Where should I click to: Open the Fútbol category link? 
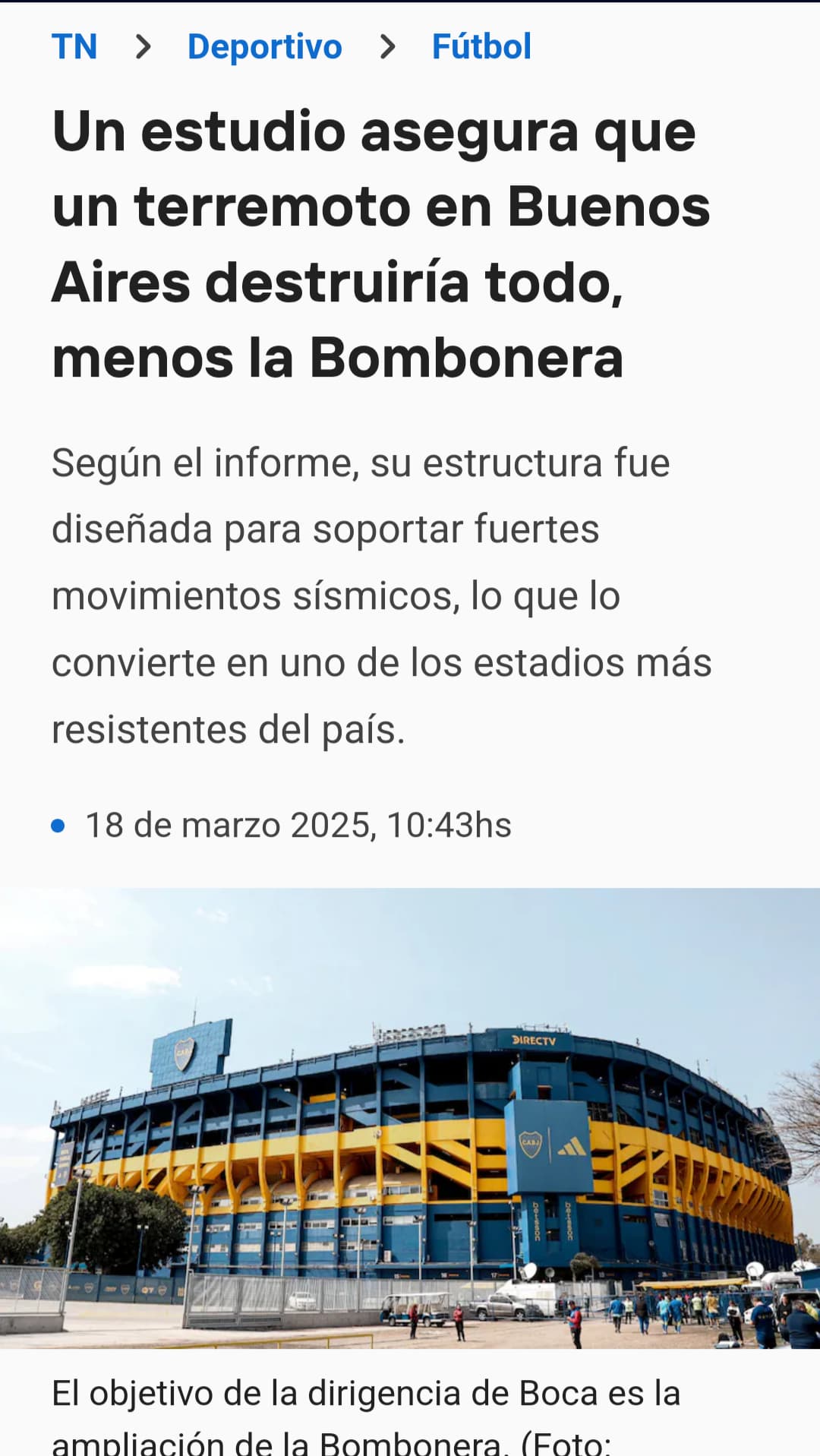point(481,46)
